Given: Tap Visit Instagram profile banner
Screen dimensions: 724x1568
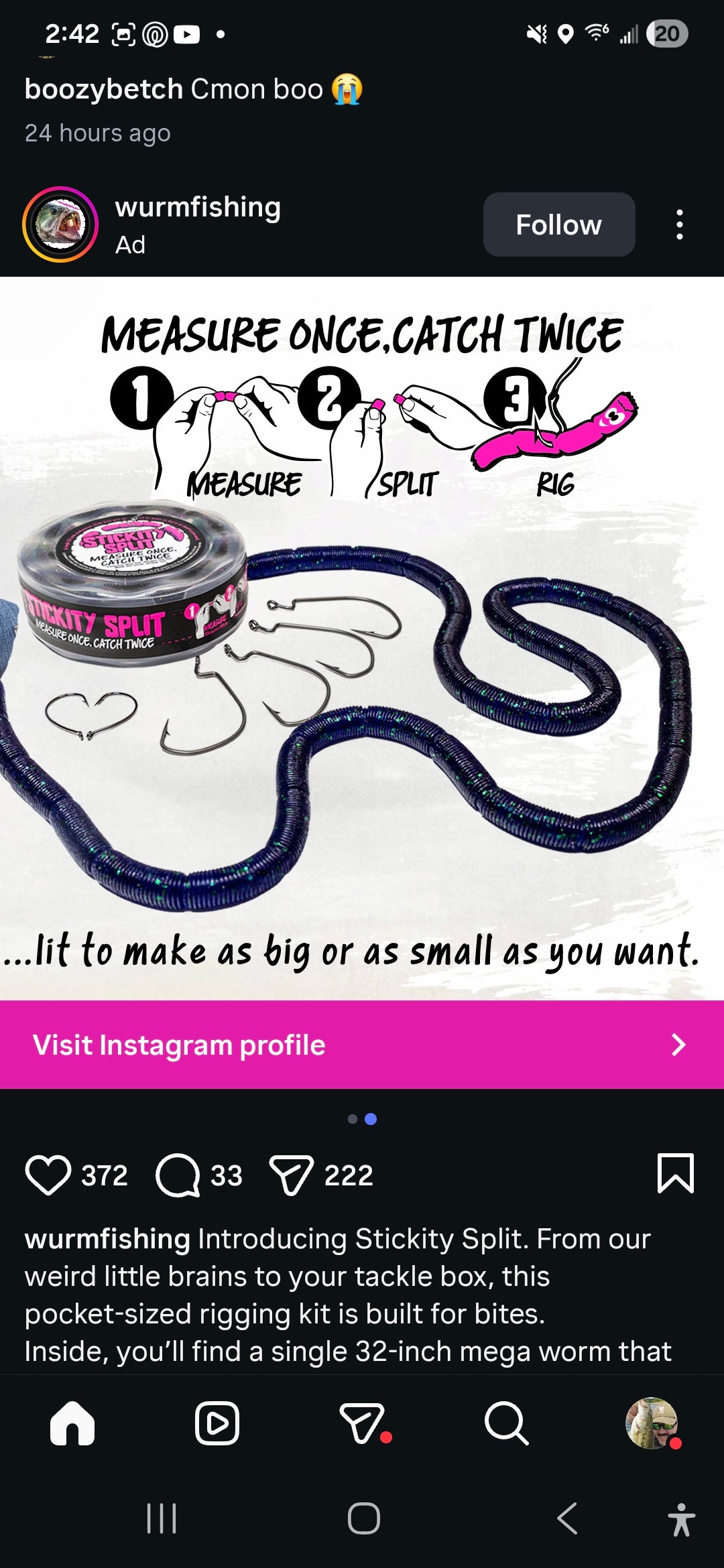Looking at the screenshot, I should click(362, 1044).
